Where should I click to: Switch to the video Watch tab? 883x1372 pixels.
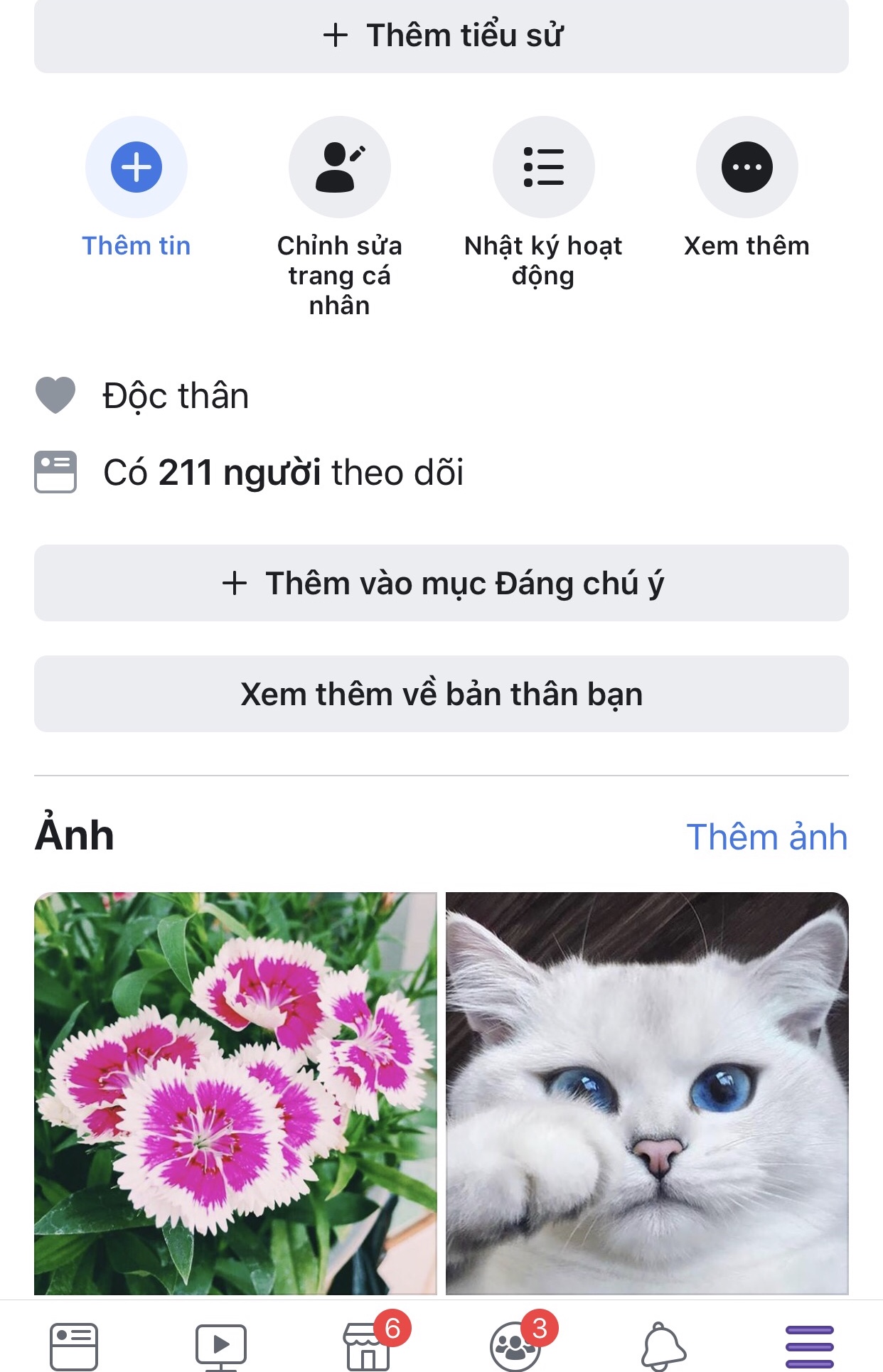click(221, 1345)
